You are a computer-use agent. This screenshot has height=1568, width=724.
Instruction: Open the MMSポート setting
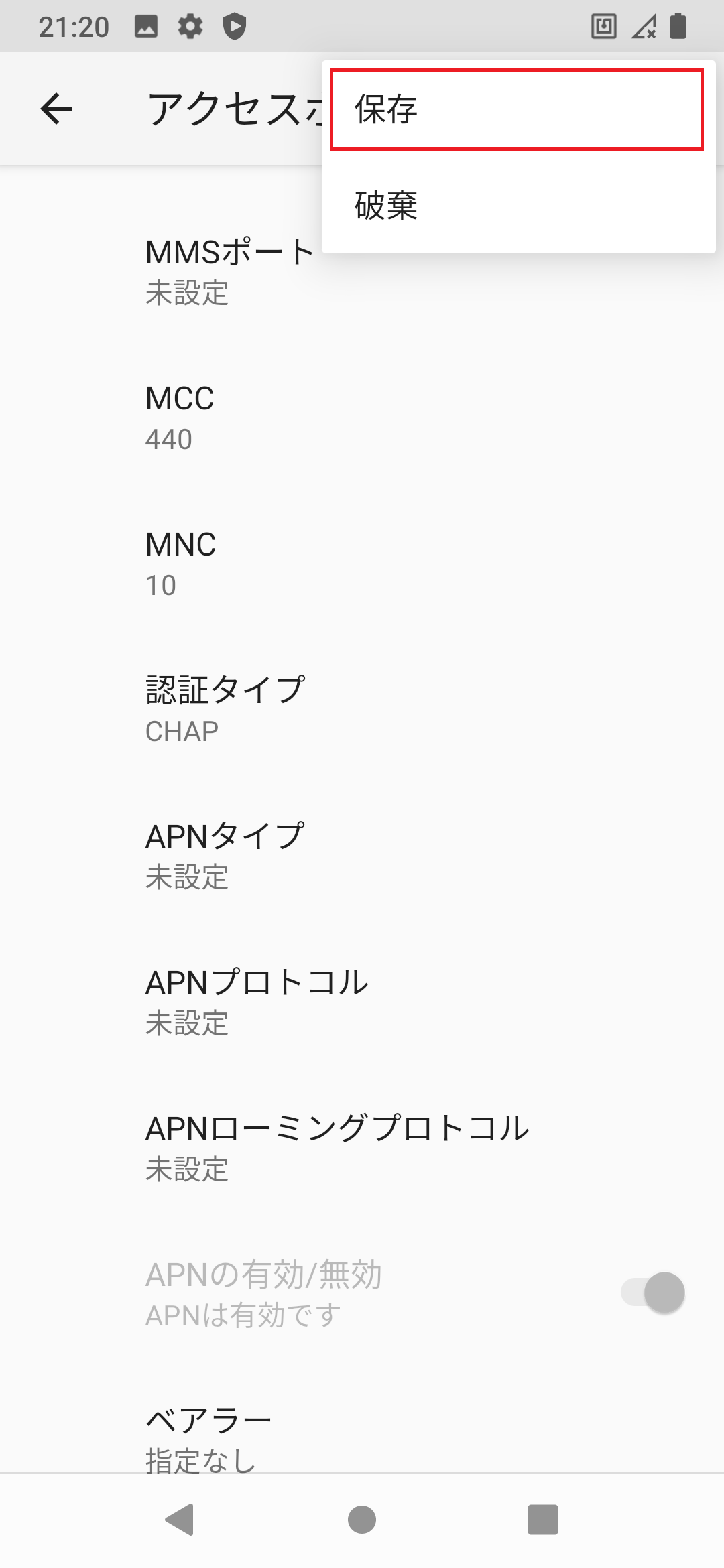(x=362, y=272)
